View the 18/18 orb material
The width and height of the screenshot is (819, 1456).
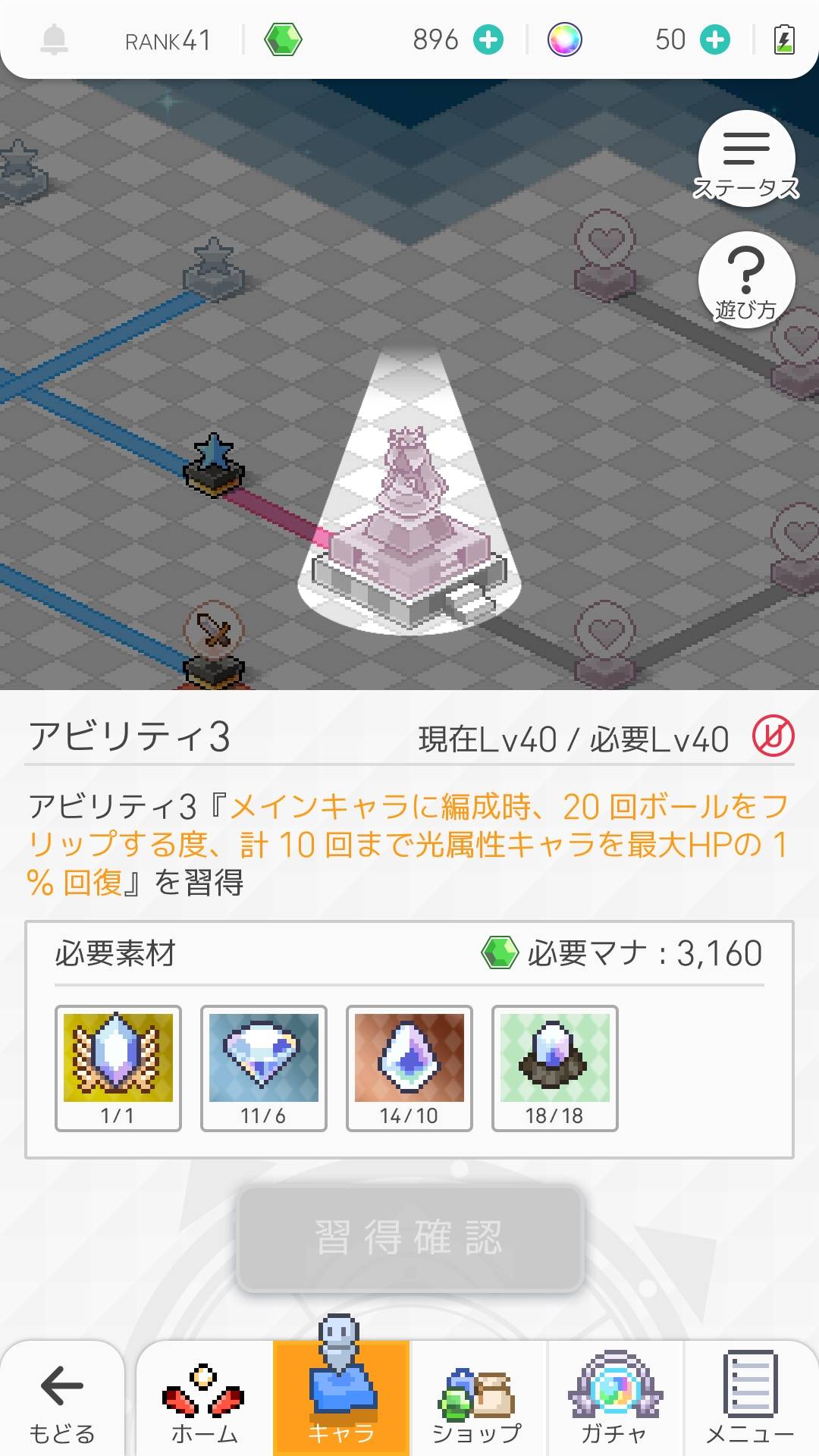coord(555,1068)
